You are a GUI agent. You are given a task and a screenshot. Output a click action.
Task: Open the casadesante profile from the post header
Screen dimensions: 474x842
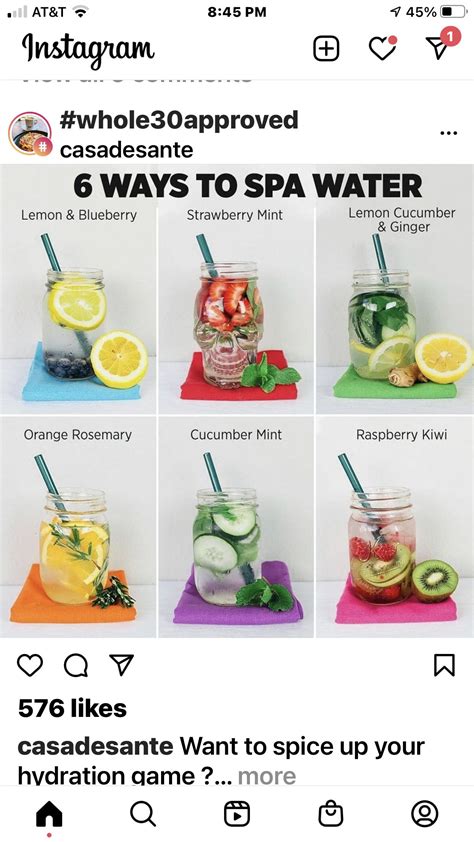(126, 150)
